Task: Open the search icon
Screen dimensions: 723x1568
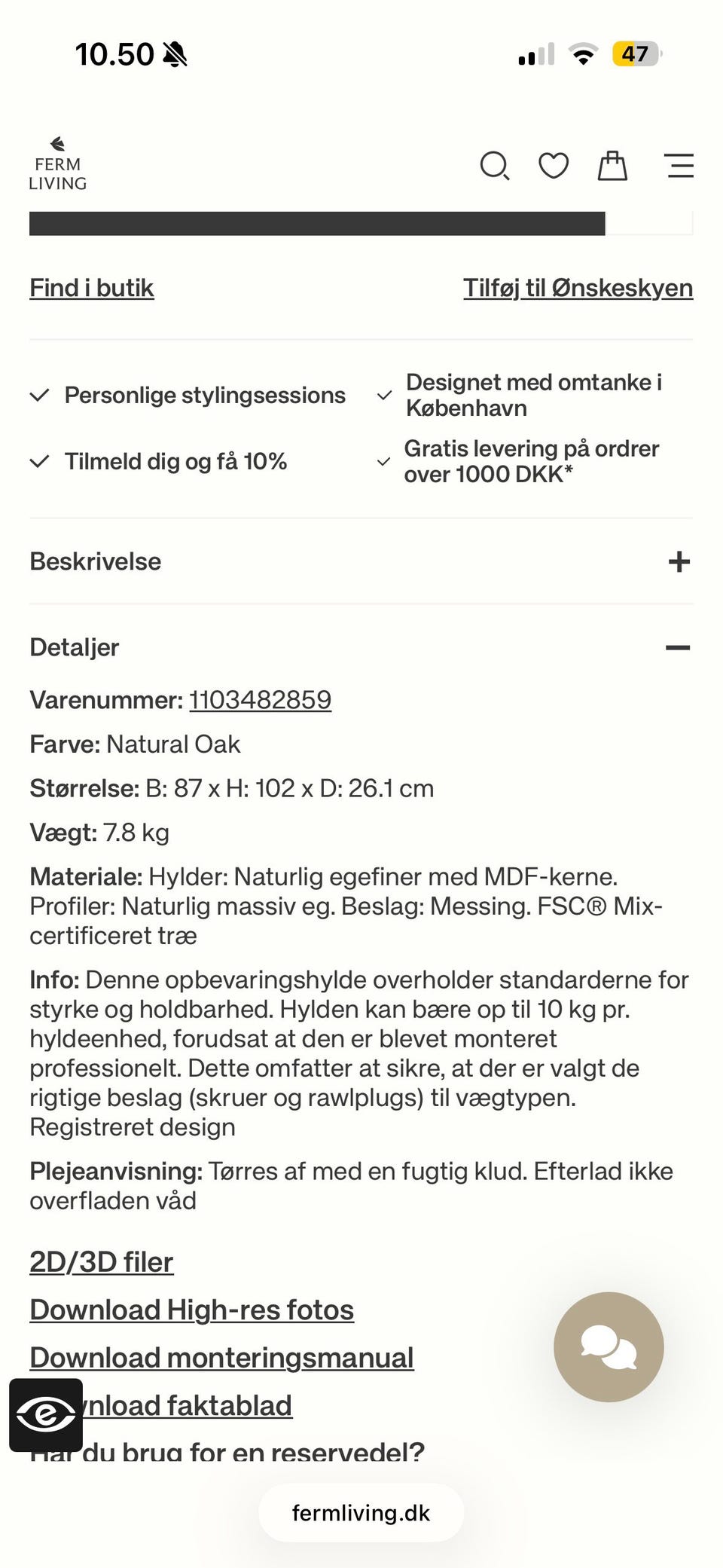Action: [x=496, y=166]
